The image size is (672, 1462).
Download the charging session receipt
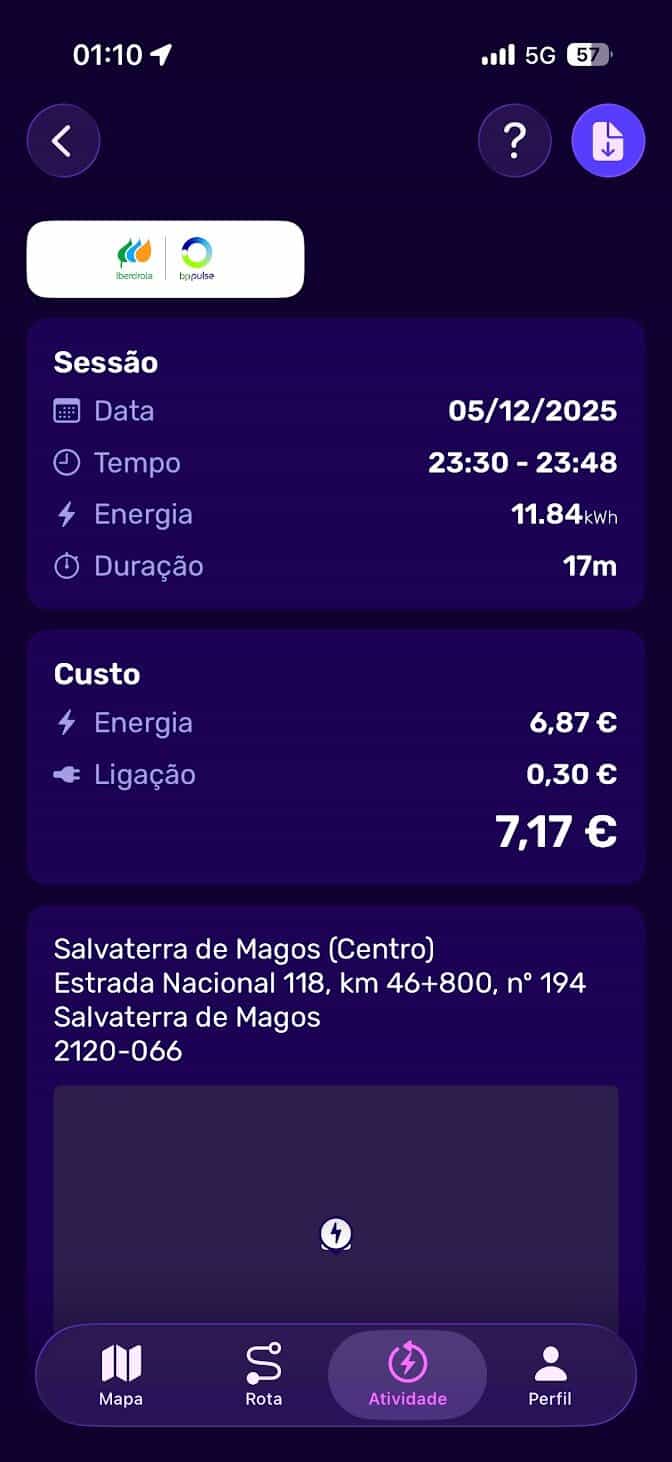pyautogui.click(x=608, y=141)
